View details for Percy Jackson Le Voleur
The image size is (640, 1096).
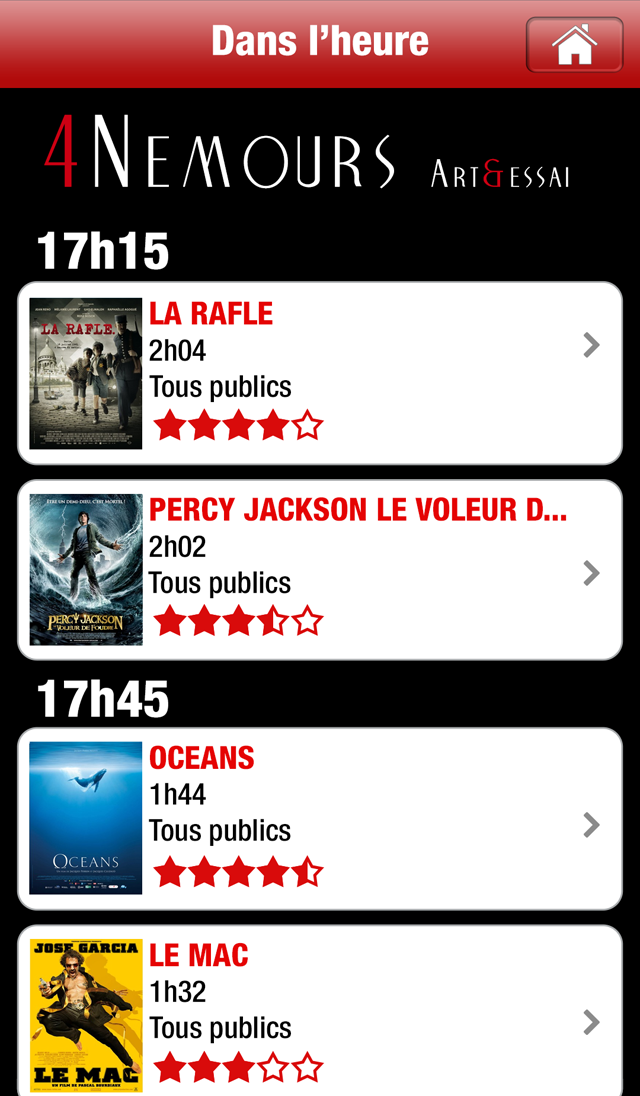[x=320, y=570]
